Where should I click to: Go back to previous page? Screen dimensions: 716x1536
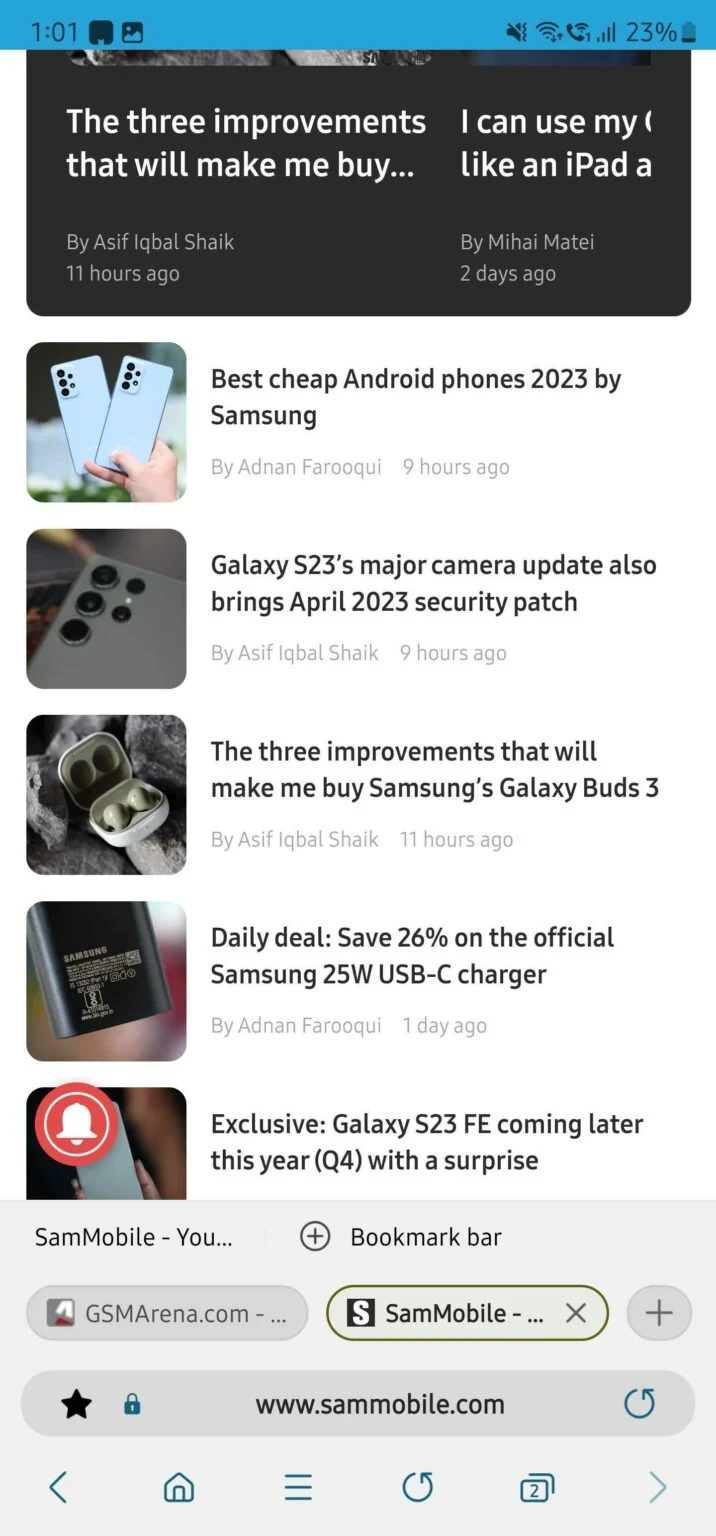tap(58, 1488)
